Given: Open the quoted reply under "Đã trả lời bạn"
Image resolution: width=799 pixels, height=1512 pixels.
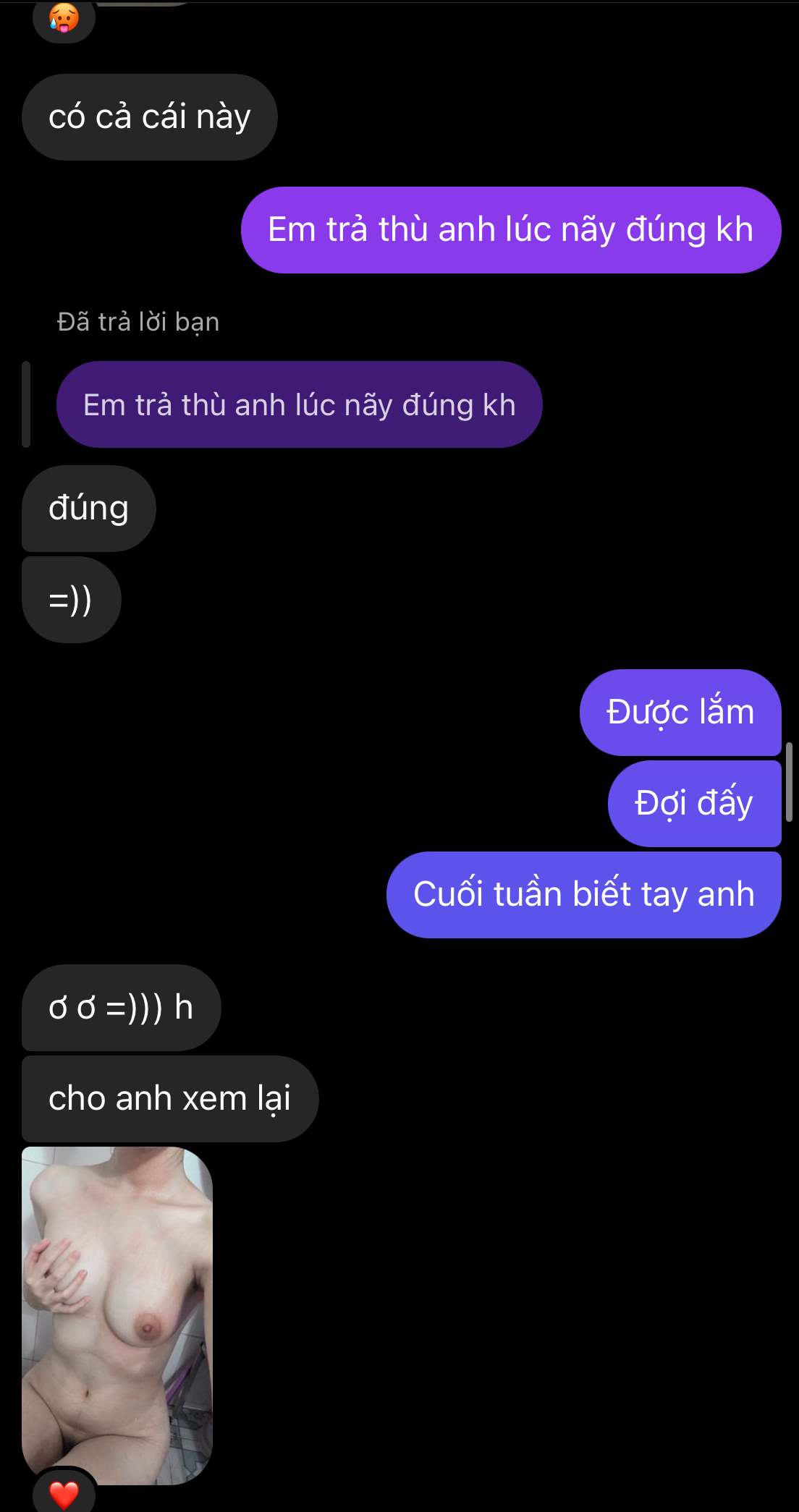Looking at the screenshot, I should pyautogui.click(x=299, y=405).
